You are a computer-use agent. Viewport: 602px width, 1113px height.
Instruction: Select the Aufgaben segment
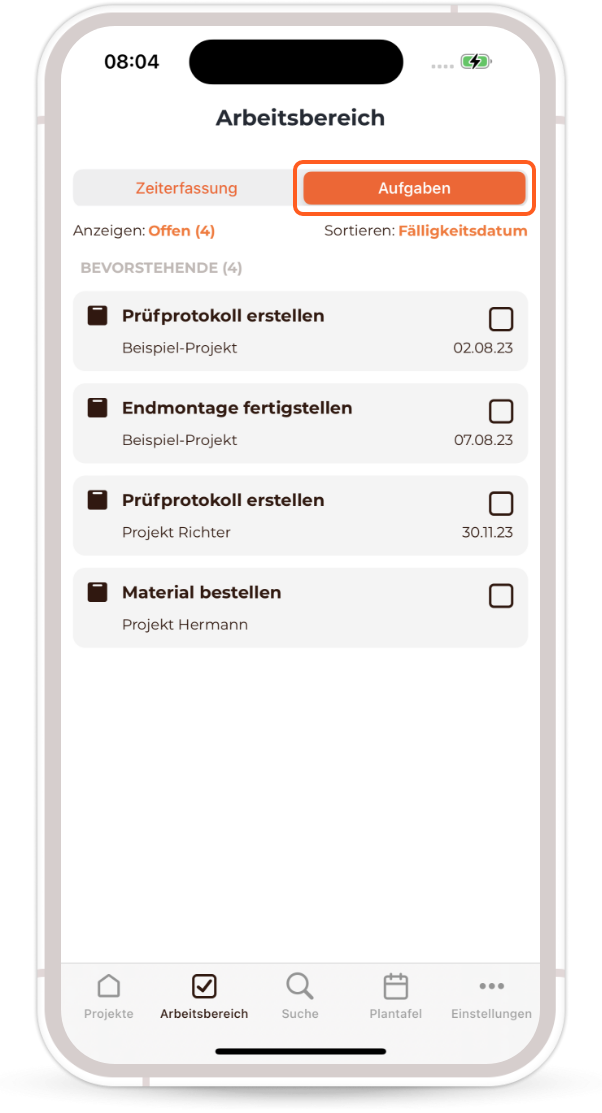414,188
